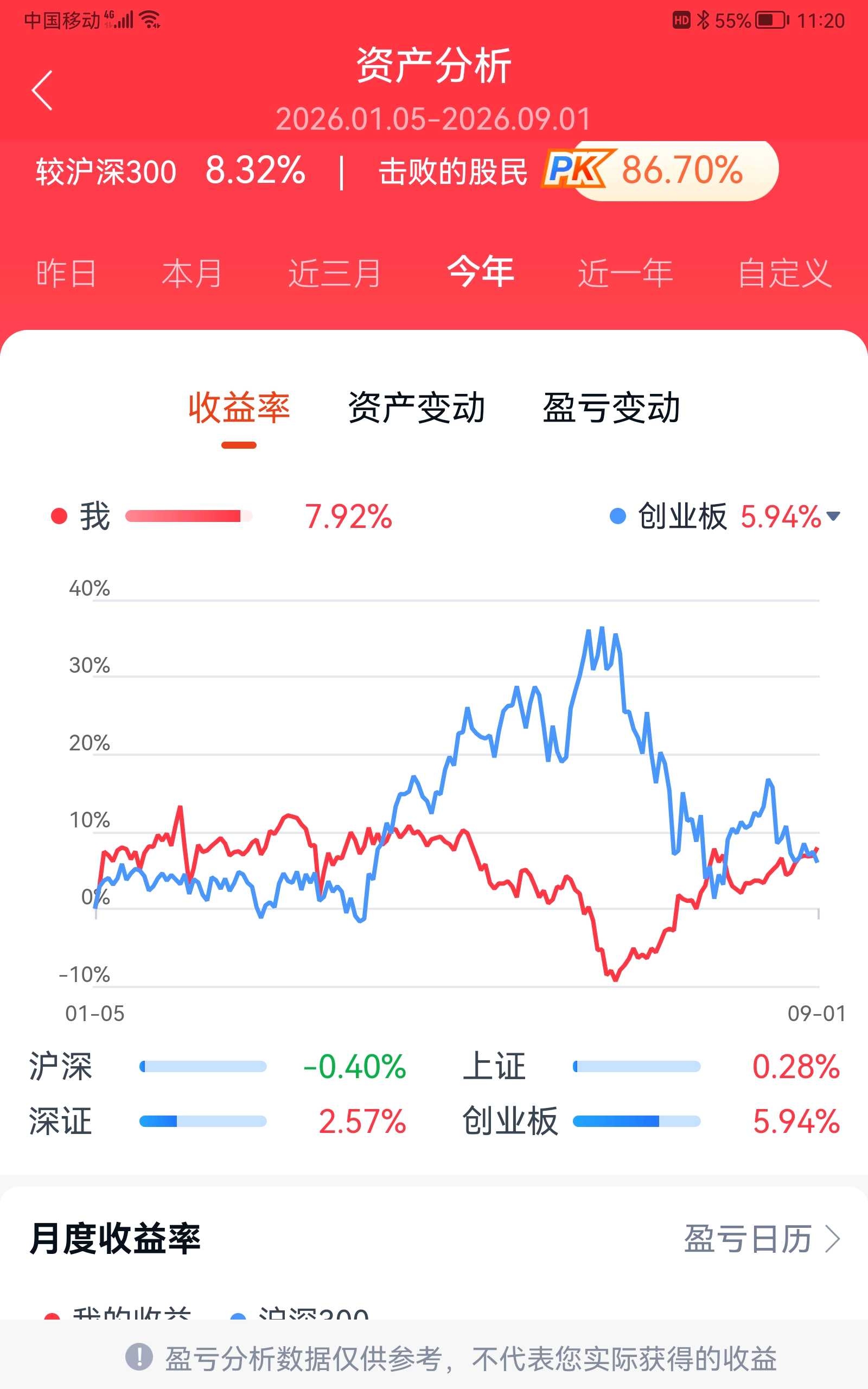The width and height of the screenshot is (868, 1389).
Task: Choose 创业板 5.94% in the index grid
Action: tap(652, 1121)
